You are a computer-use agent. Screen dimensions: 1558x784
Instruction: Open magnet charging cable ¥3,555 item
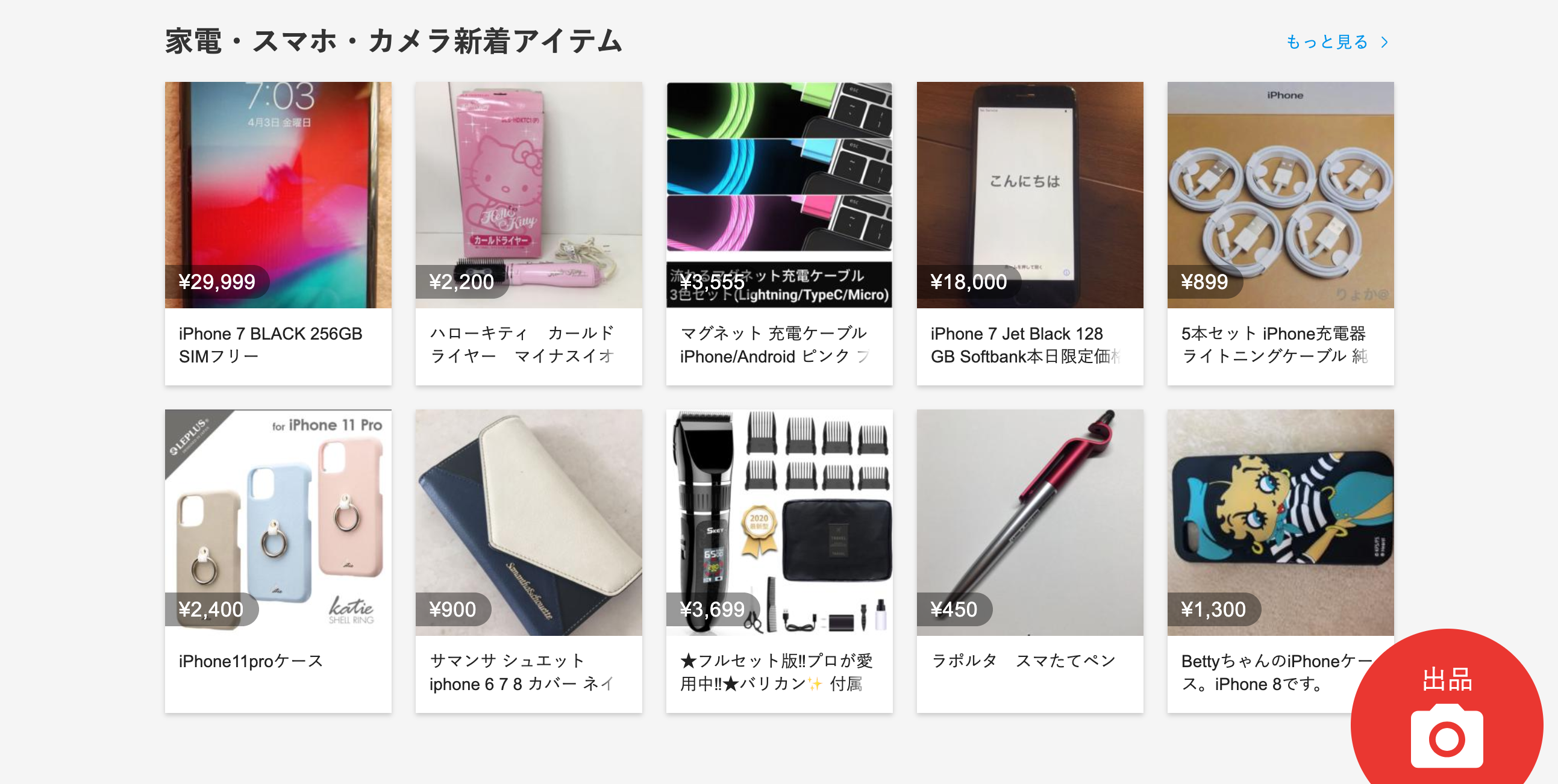(779, 232)
